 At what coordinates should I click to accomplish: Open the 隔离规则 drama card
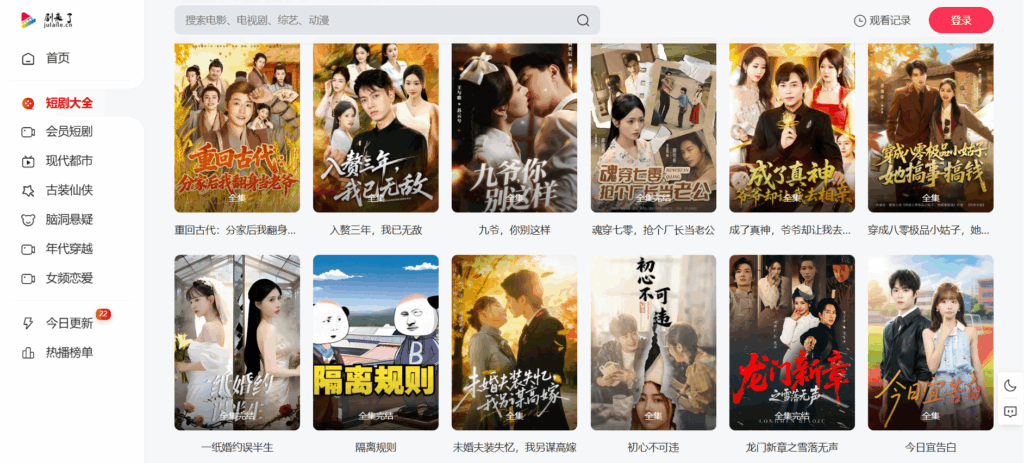376,342
